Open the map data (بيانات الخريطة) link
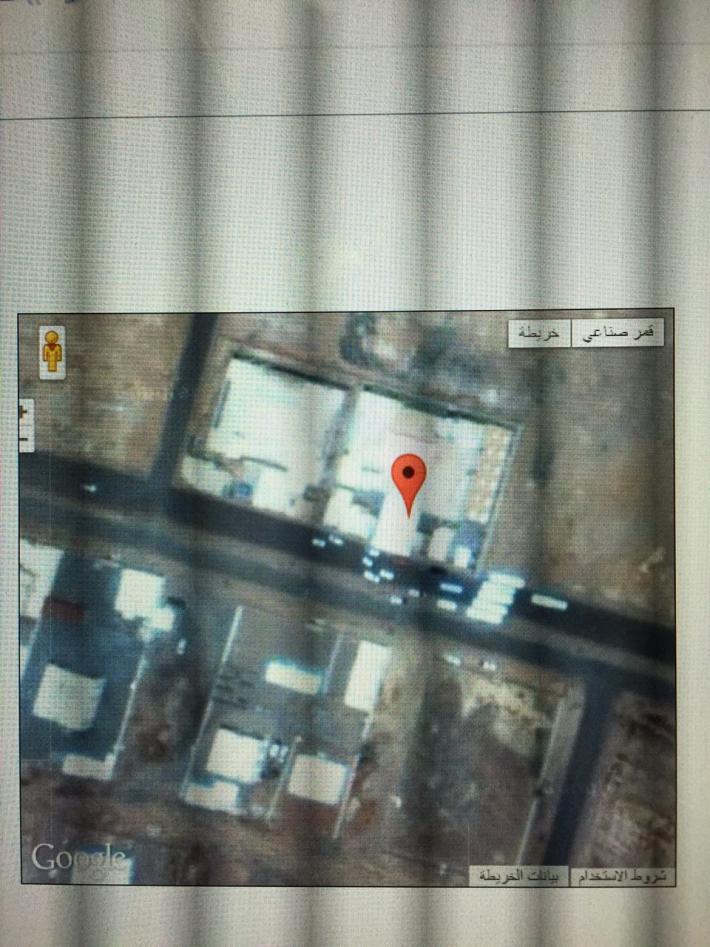 tap(519, 876)
